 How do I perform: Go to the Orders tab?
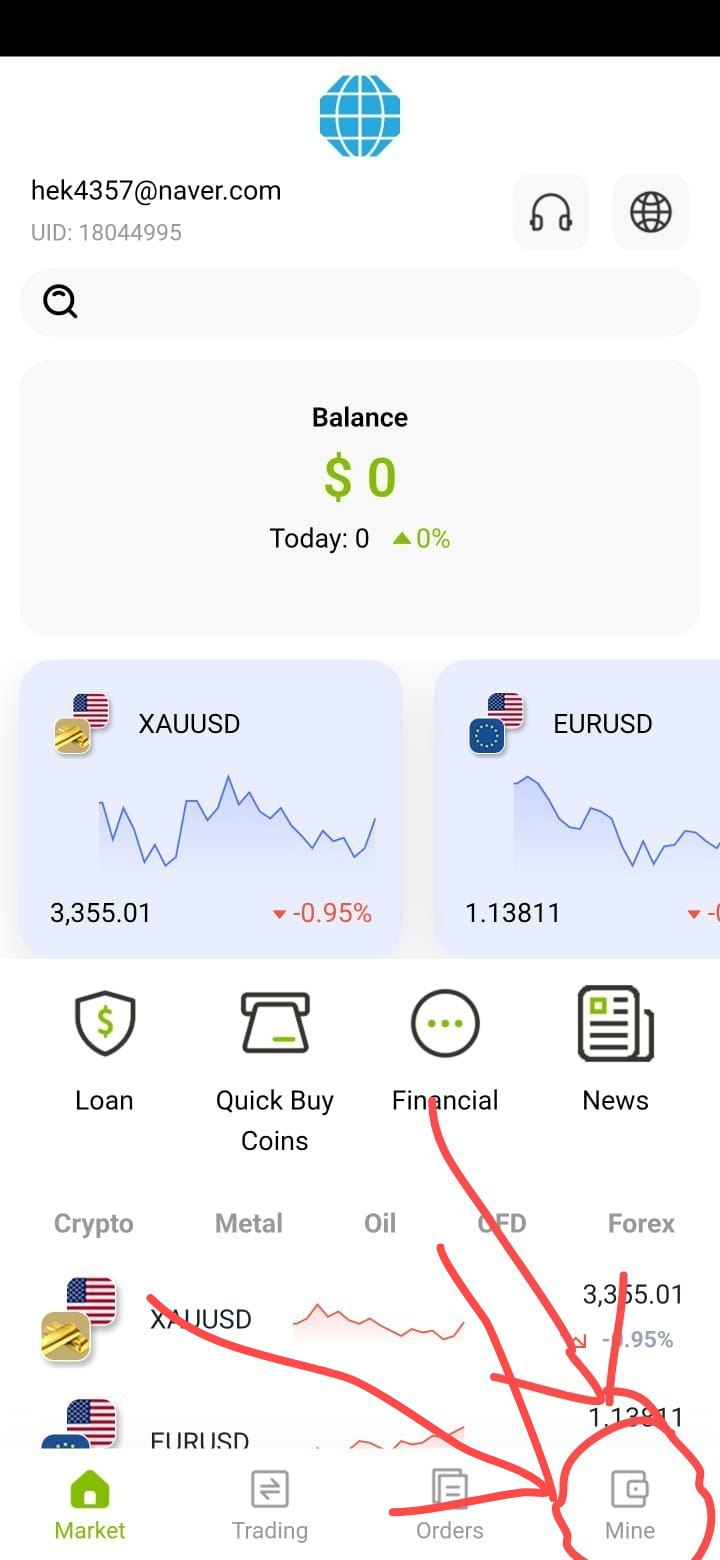click(x=450, y=1506)
